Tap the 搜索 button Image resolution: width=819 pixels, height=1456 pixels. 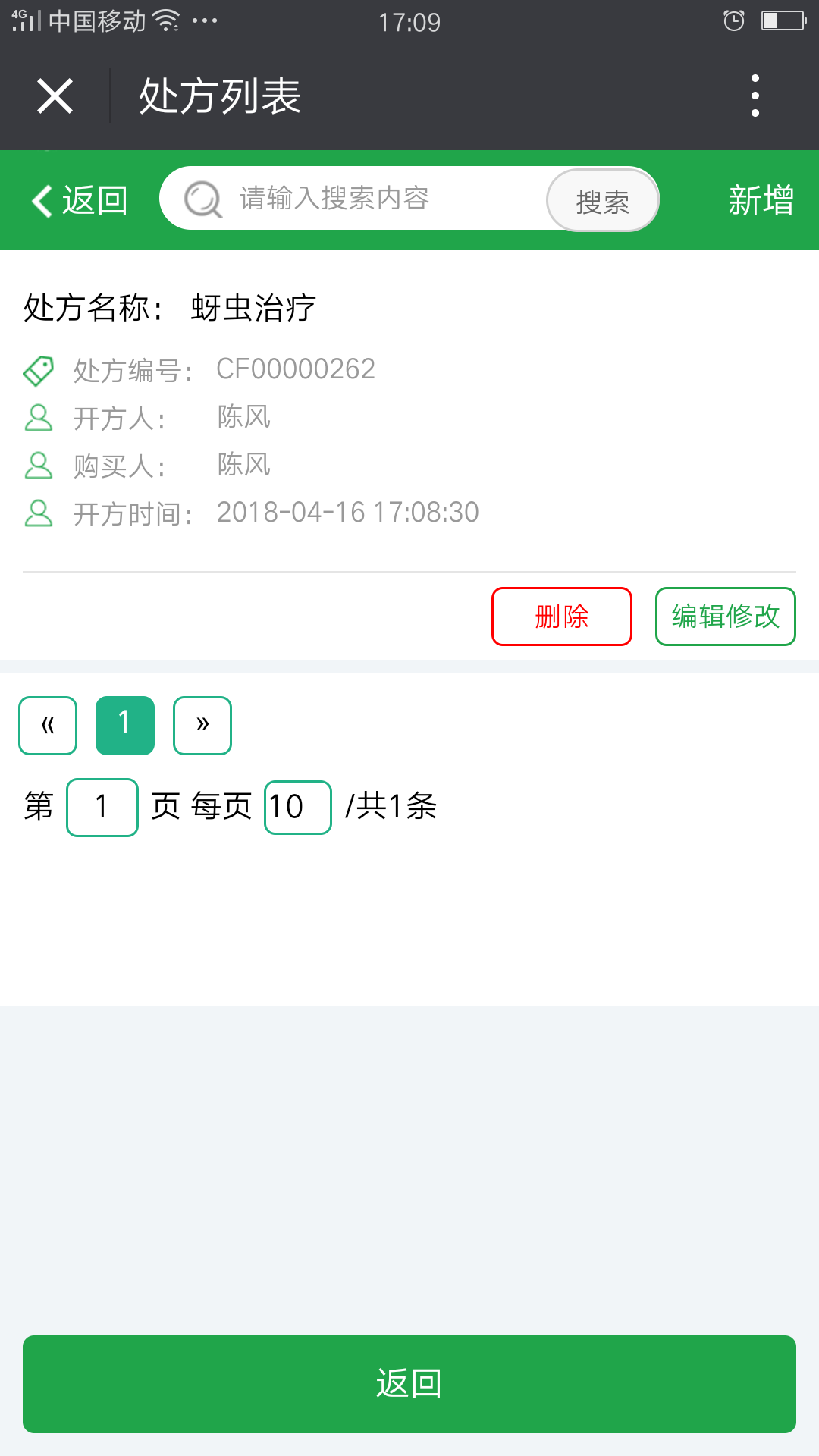603,200
